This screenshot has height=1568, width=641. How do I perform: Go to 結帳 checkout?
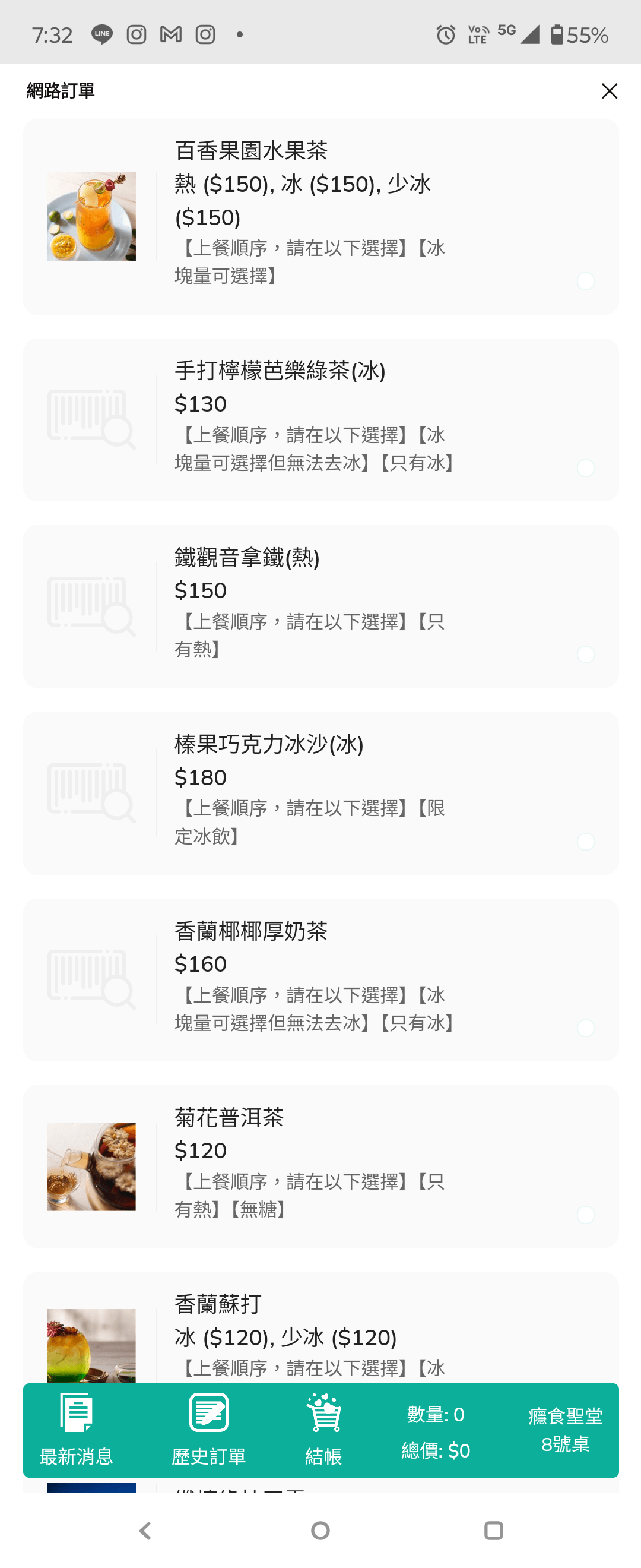323,1430
